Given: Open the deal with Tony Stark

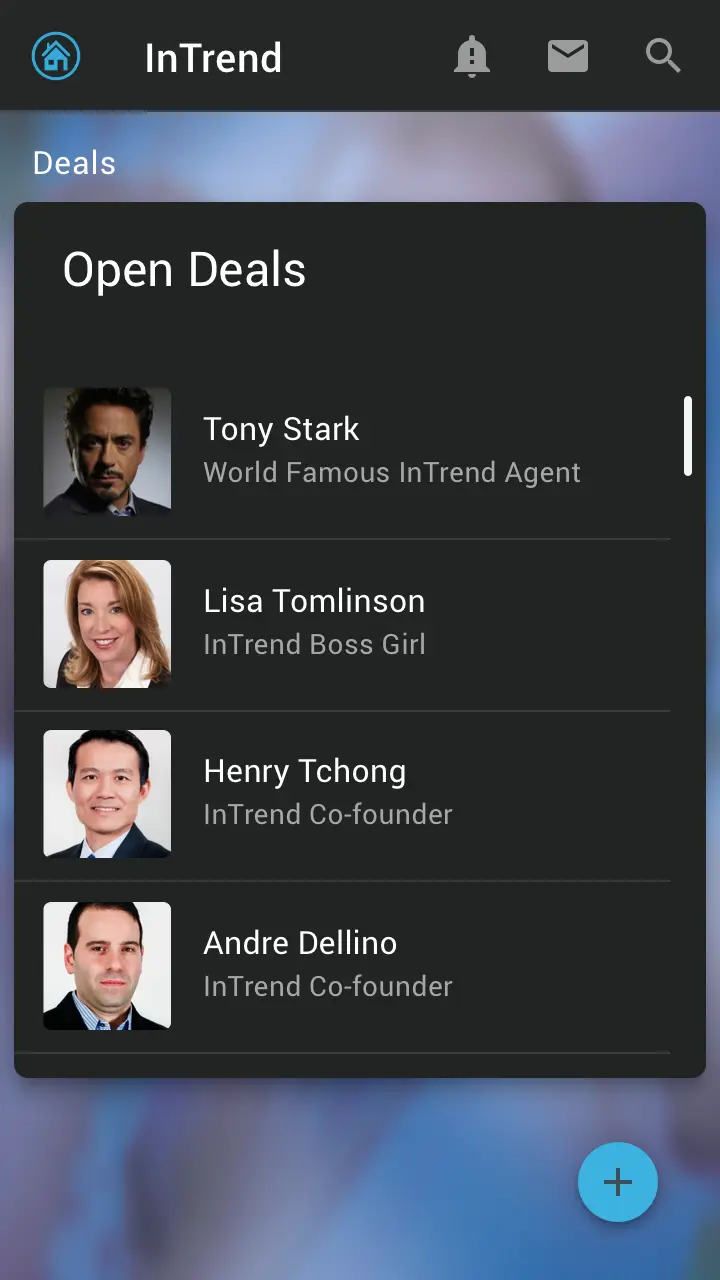Looking at the screenshot, I should tap(342, 452).
